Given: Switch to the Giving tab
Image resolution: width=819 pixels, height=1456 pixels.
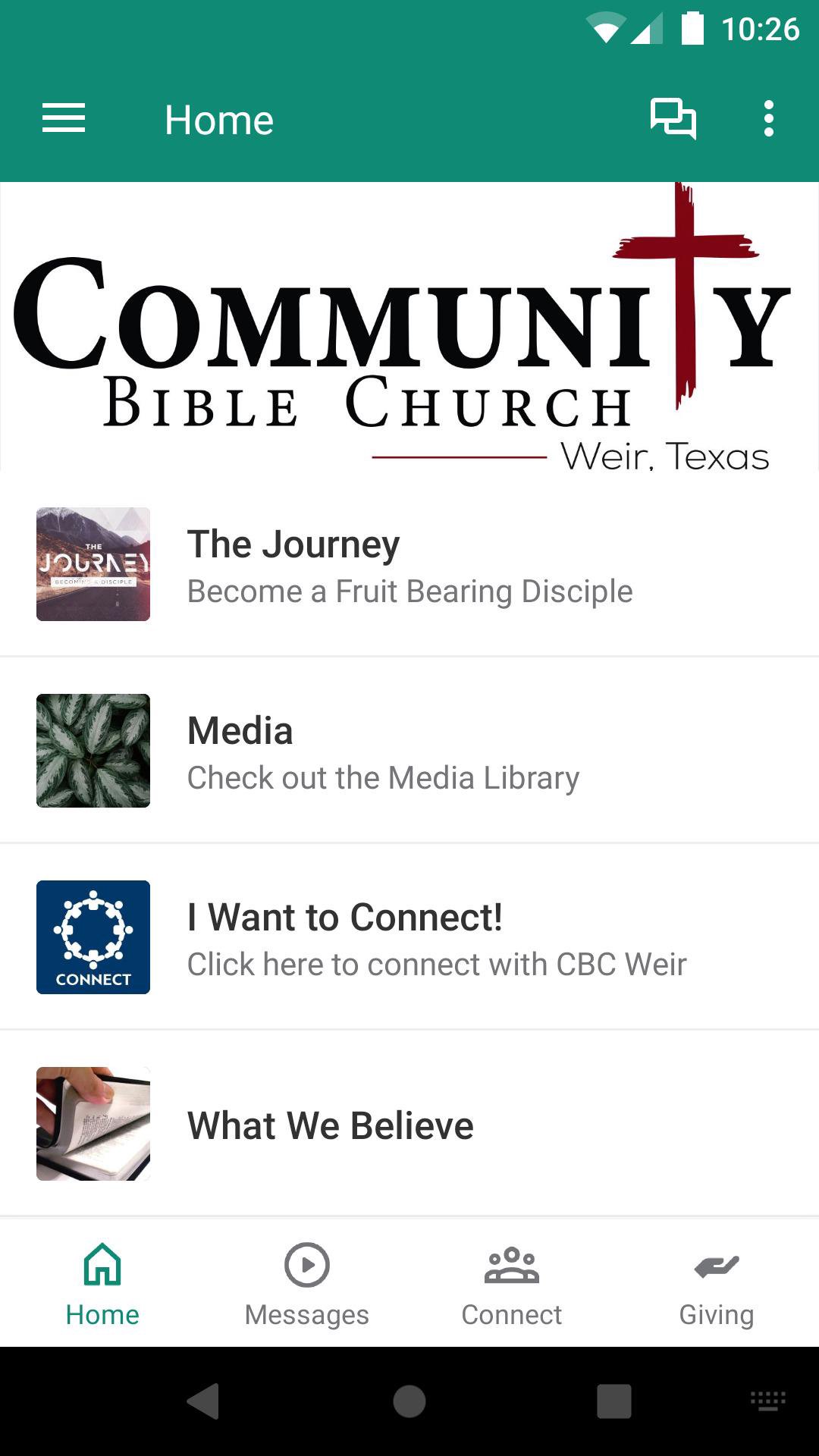Looking at the screenshot, I should (717, 1282).
